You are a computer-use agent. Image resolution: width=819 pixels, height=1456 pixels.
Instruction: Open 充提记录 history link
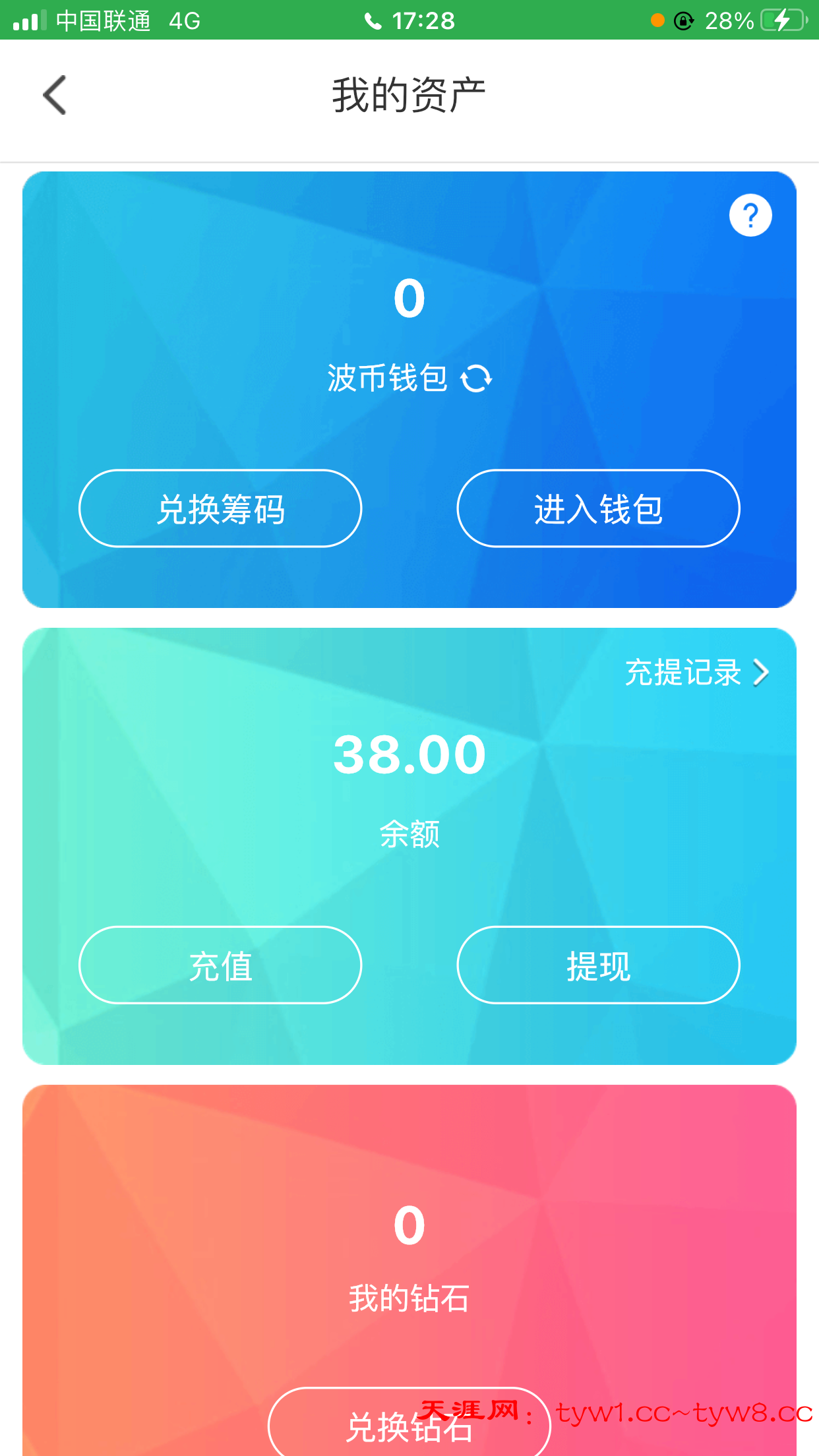point(696,673)
